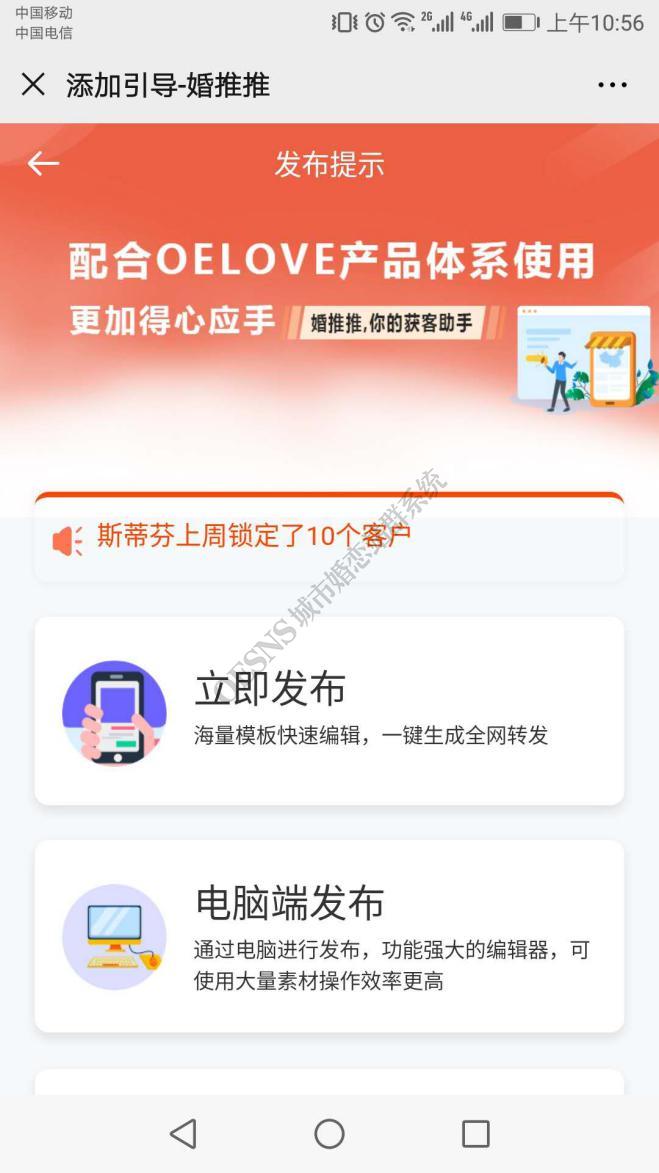Go back from 发布提示 page
Viewport: 659px width, 1173px height.
(x=43, y=164)
